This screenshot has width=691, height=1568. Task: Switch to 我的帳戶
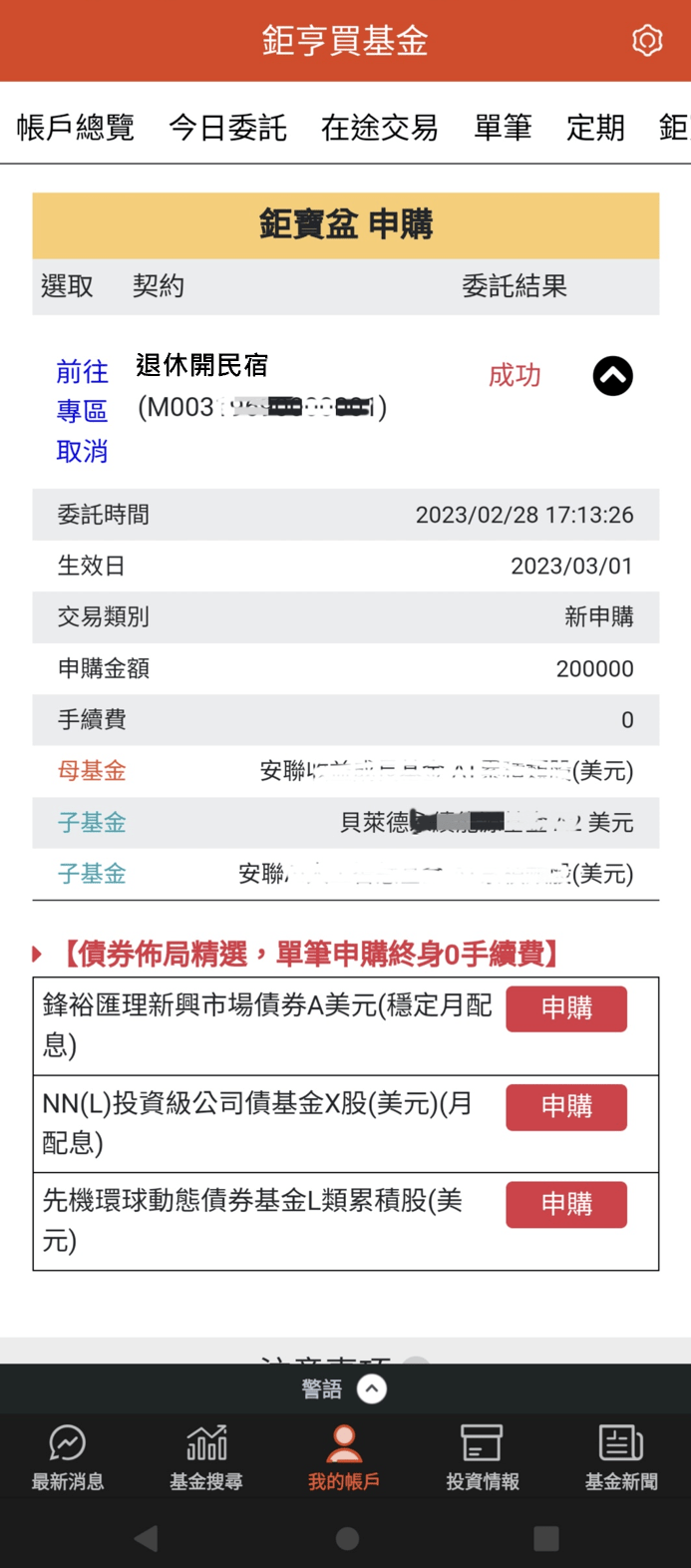click(344, 1457)
